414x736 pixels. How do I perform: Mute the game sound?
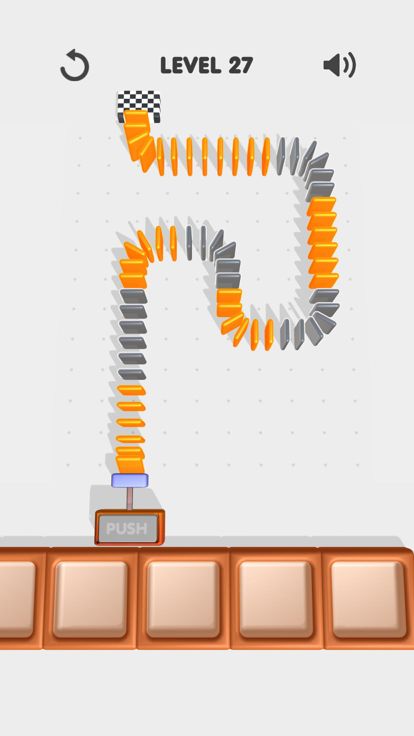coord(339,65)
